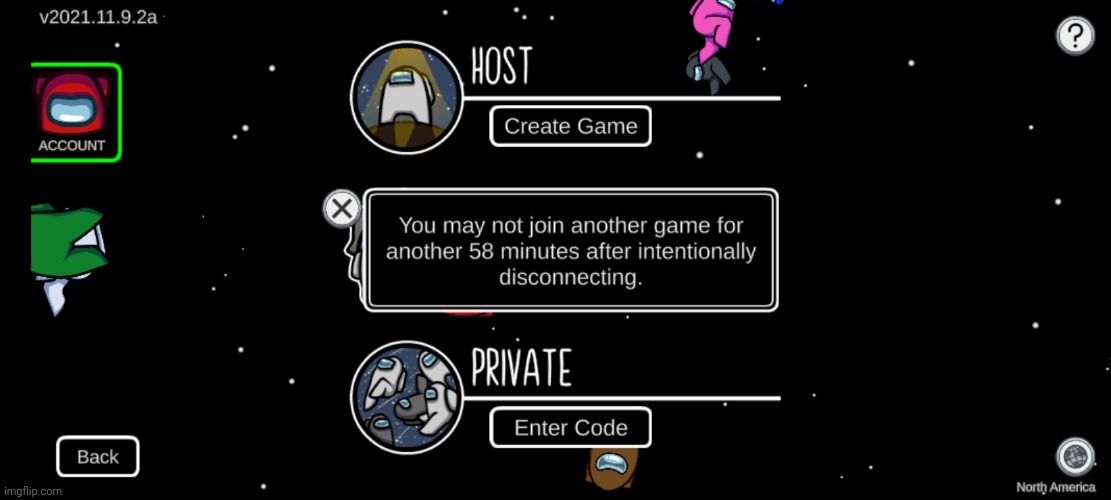Screen dimensions: 1111x500
Task: Tap Create Game under Host
Action: click(x=570, y=127)
